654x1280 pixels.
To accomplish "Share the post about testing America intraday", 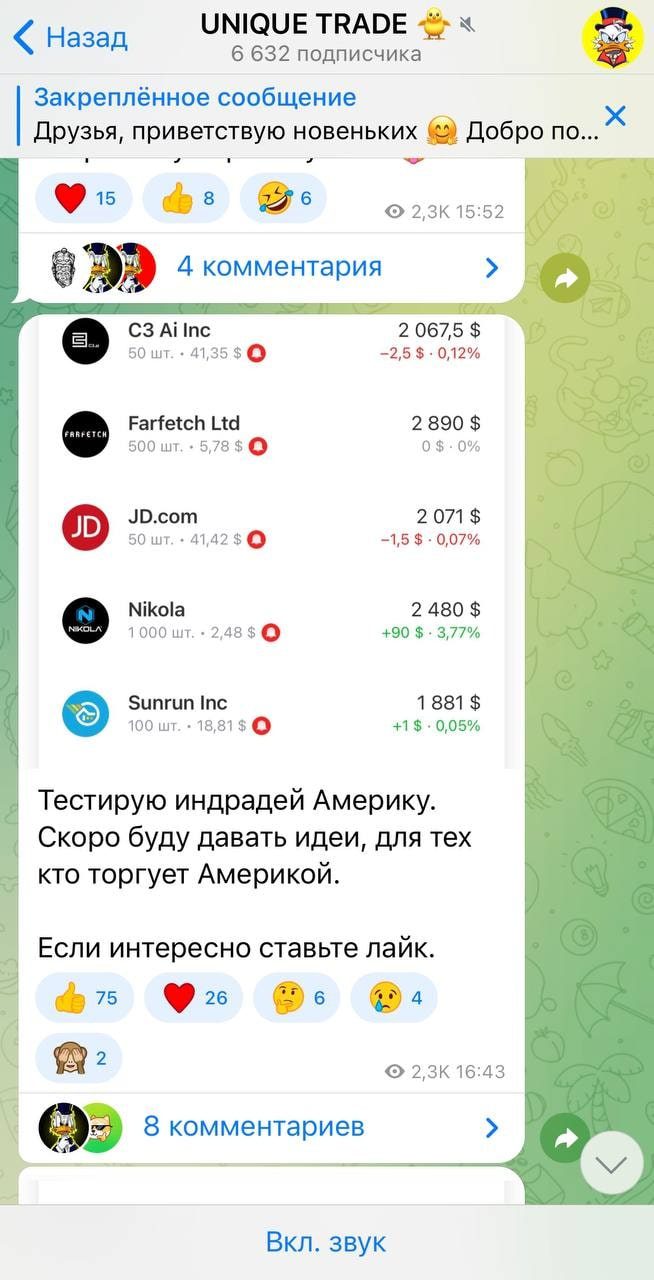I will point(565,1138).
